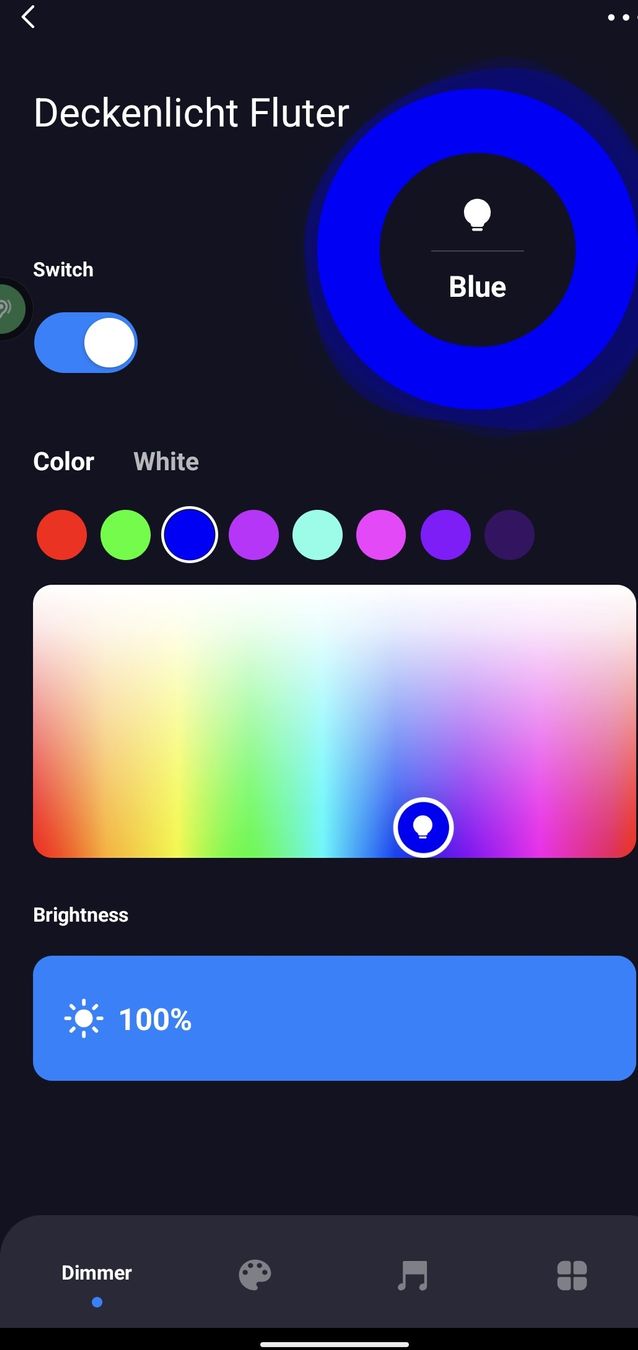Select the Color tab

pos(64,461)
